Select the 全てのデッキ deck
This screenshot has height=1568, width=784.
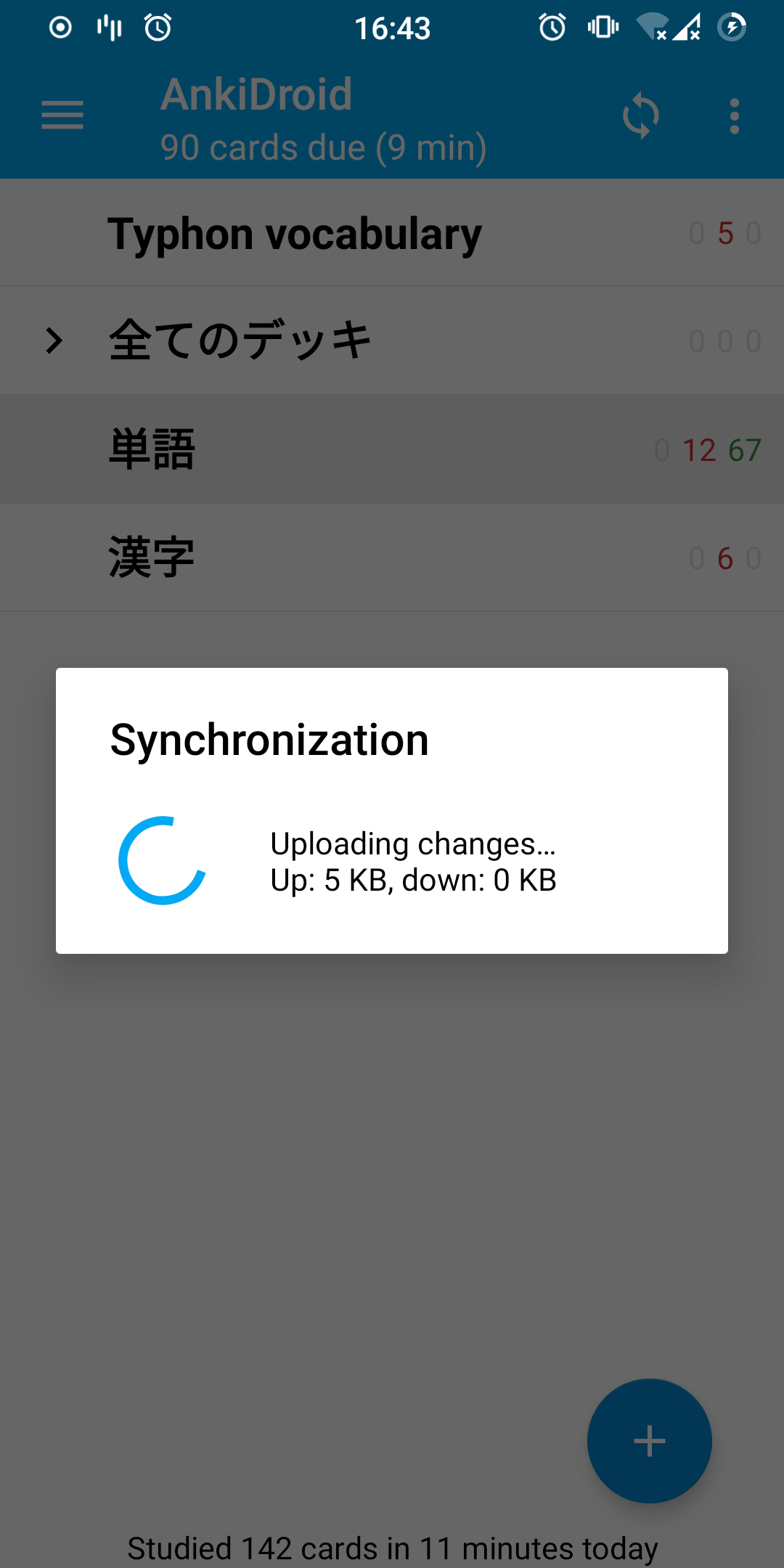click(x=241, y=340)
